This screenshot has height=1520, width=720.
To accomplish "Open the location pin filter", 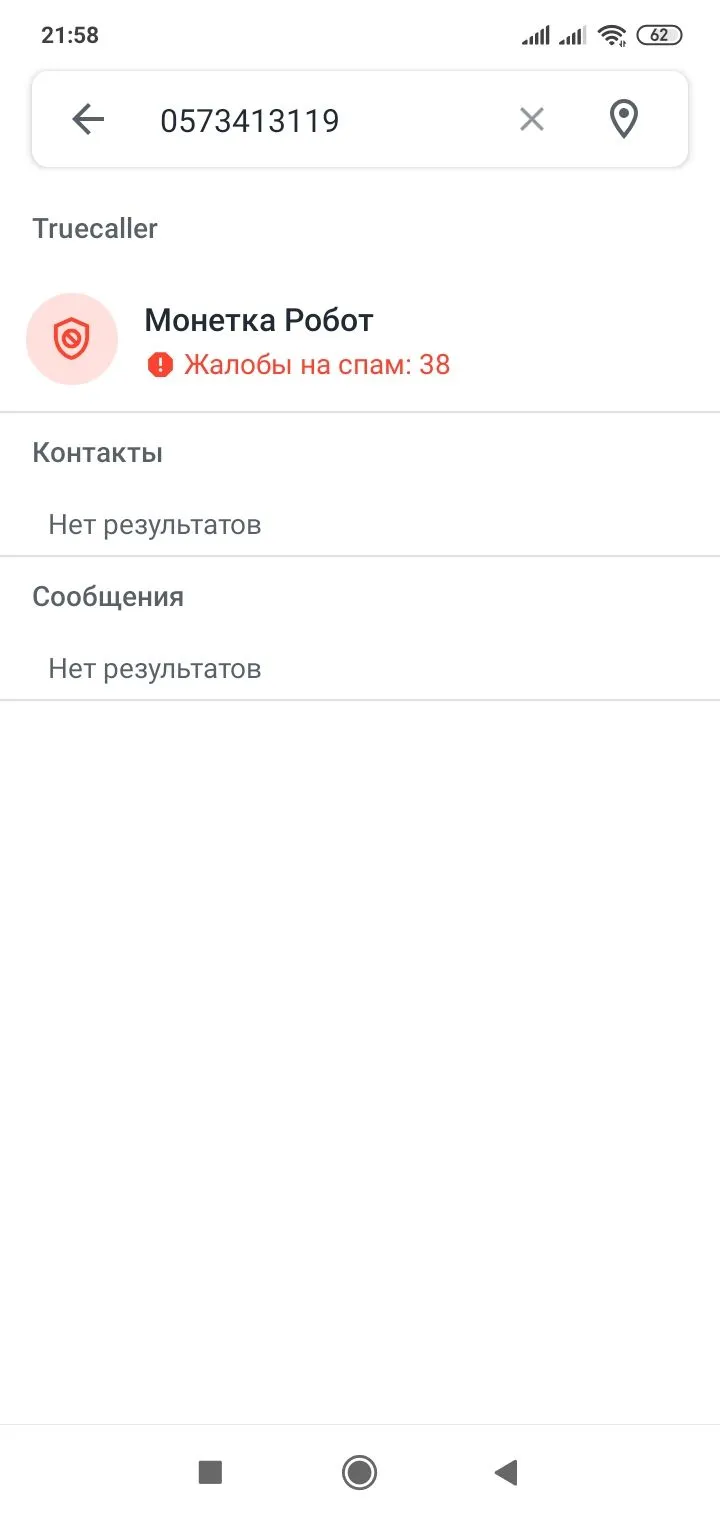I will [624, 120].
